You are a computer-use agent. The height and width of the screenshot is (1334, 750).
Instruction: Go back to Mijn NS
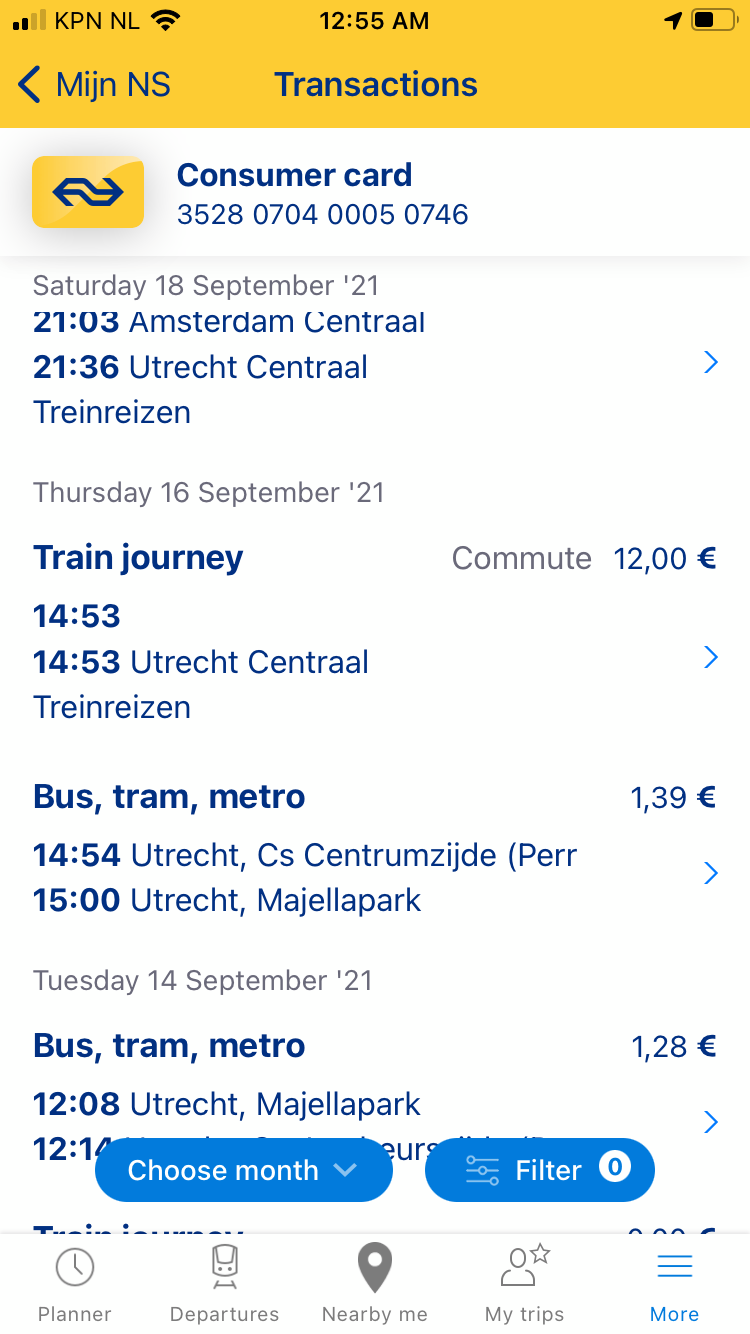95,85
